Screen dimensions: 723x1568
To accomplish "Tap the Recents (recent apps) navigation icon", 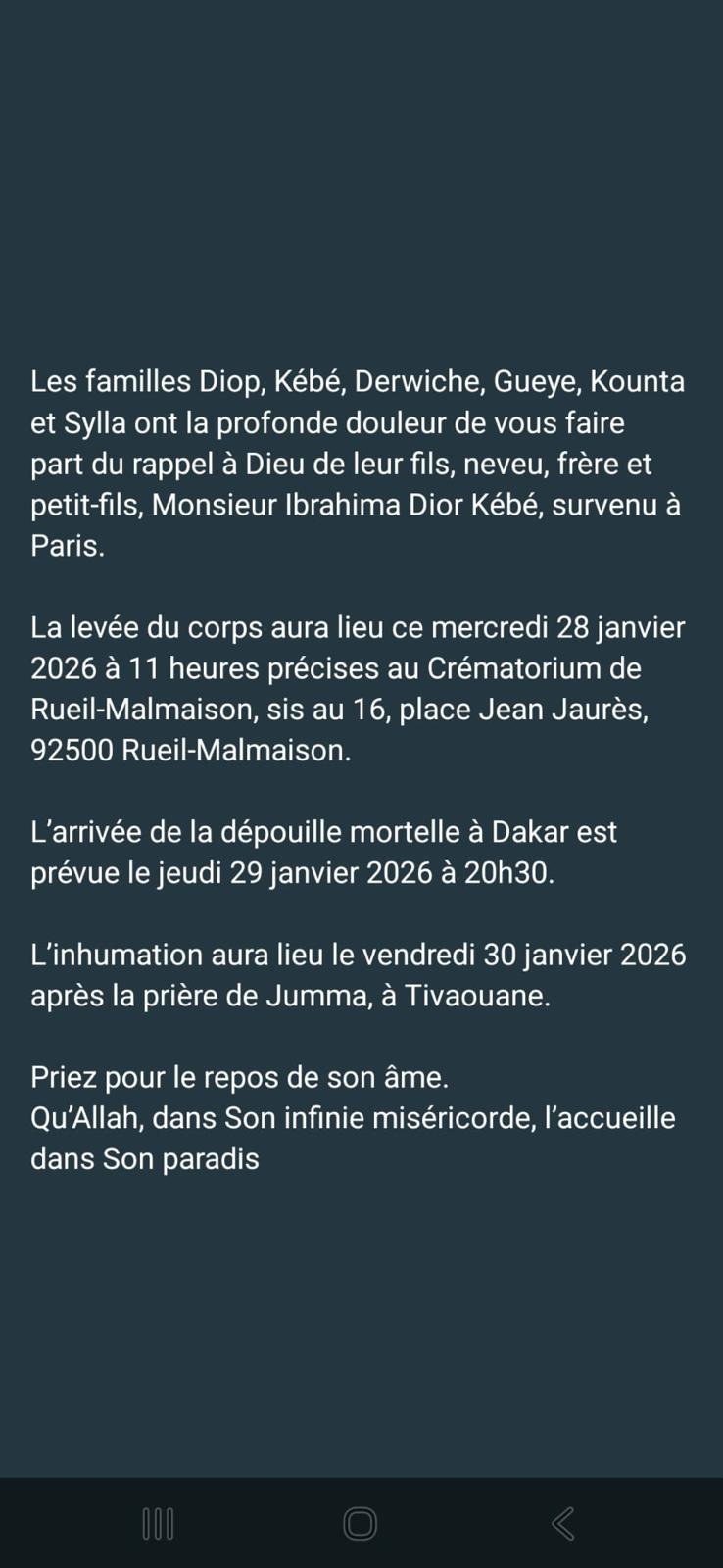I will click(157, 1525).
